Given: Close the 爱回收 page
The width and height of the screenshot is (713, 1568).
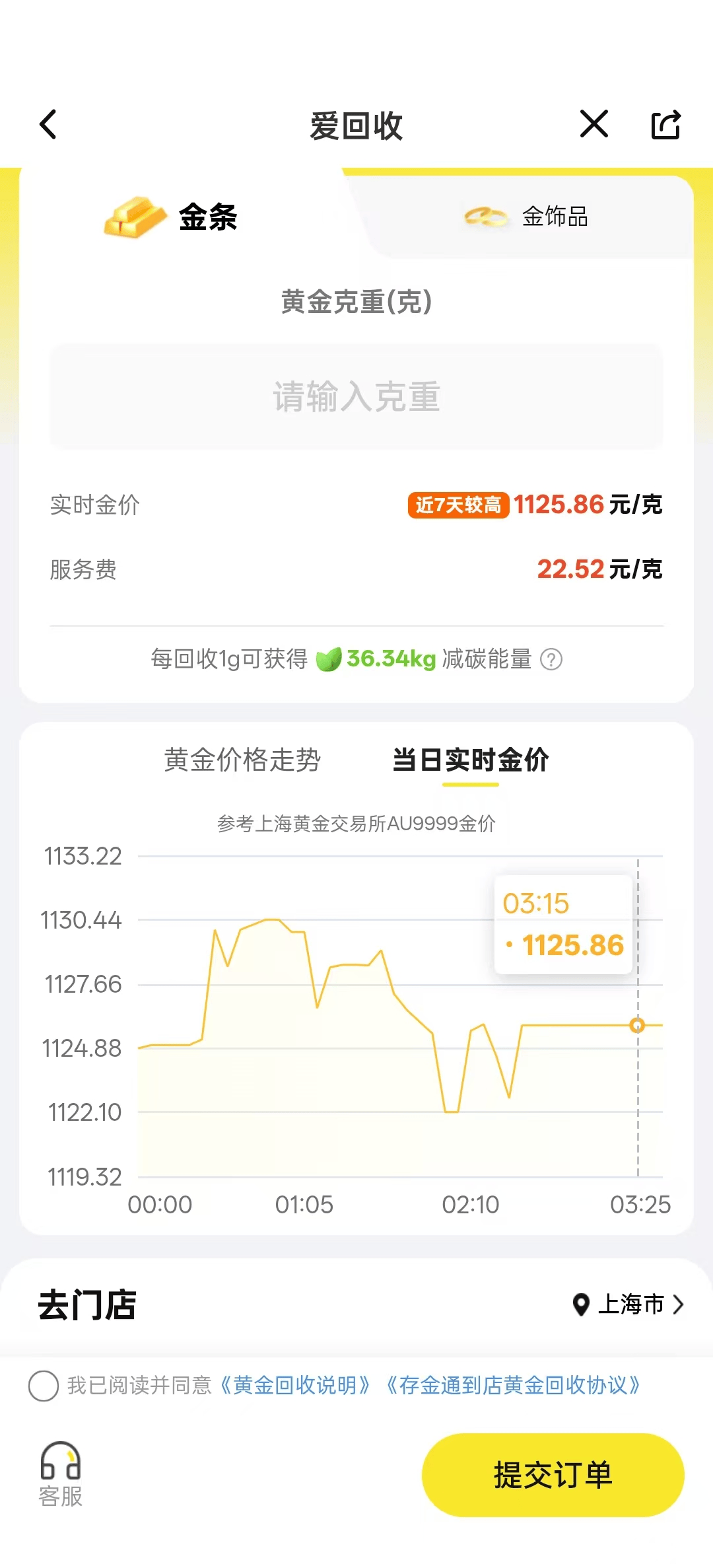Looking at the screenshot, I should [594, 124].
